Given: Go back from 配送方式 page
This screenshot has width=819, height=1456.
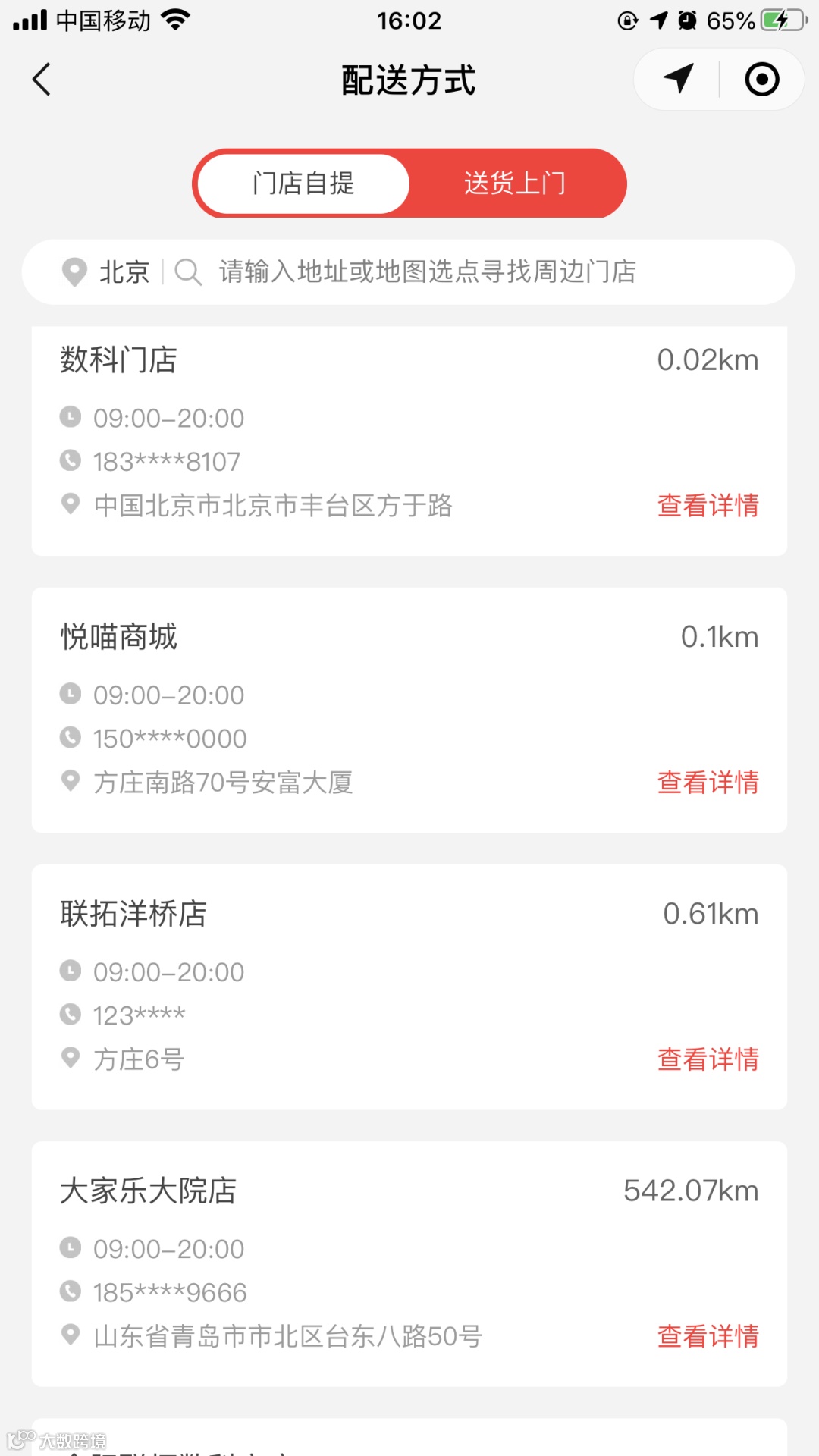Looking at the screenshot, I should coord(42,80).
